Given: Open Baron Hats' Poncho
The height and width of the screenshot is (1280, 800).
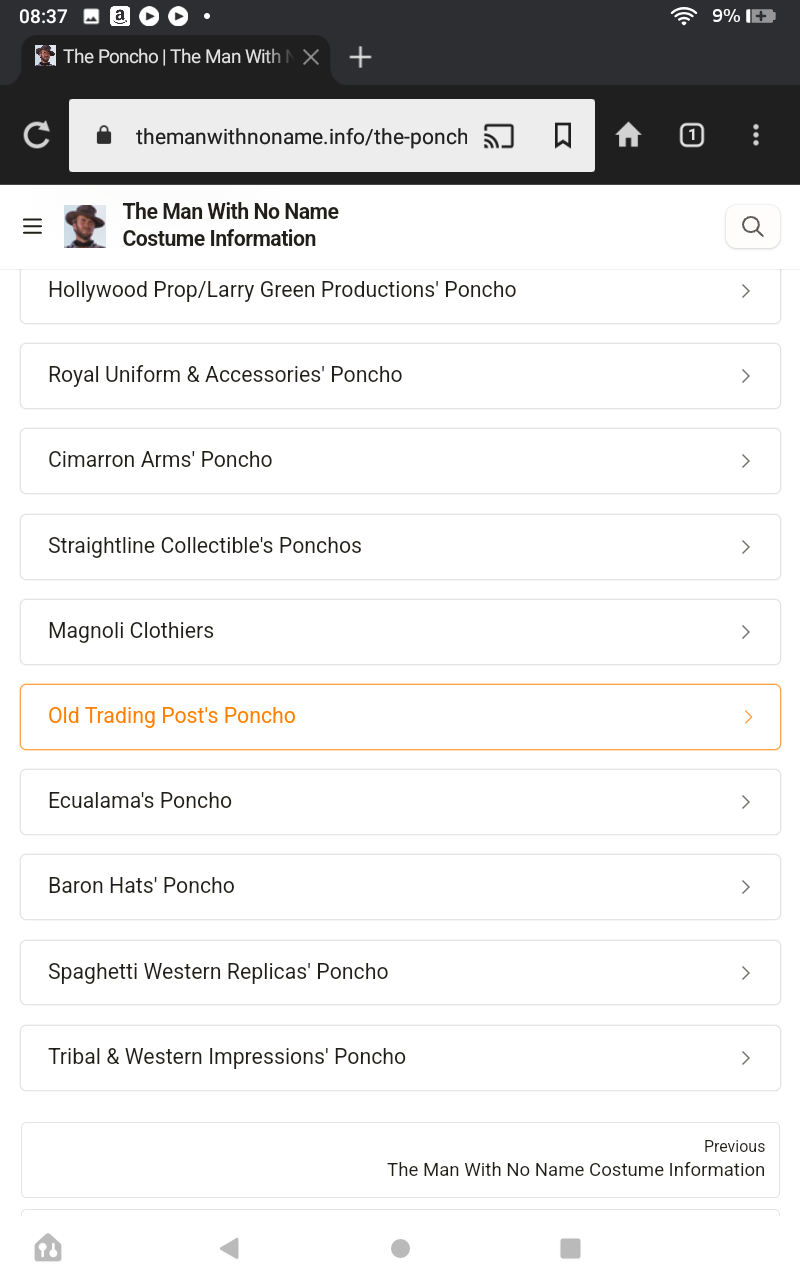Looking at the screenshot, I should point(400,887).
